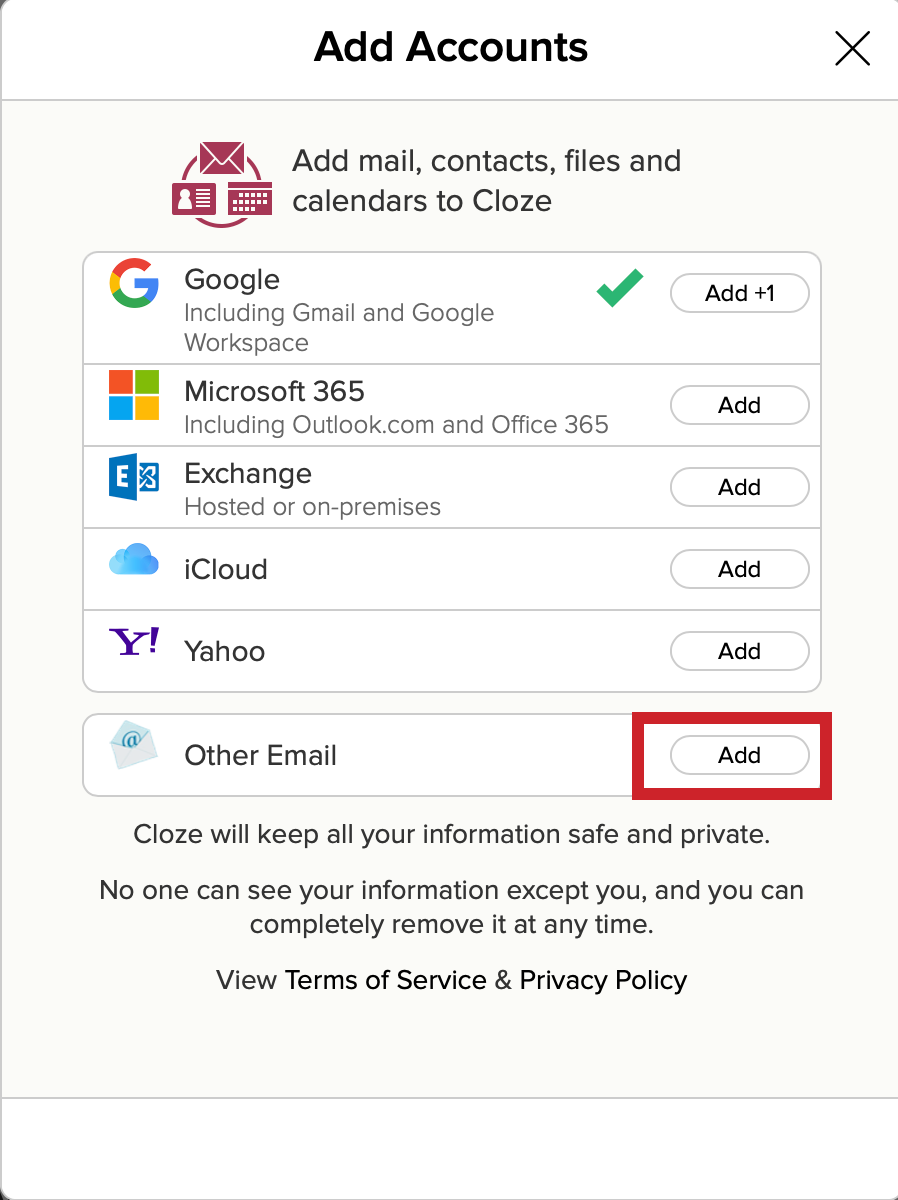The image size is (898, 1200).
Task: Add an iCloud account
Action: click(x=739, y=569)
